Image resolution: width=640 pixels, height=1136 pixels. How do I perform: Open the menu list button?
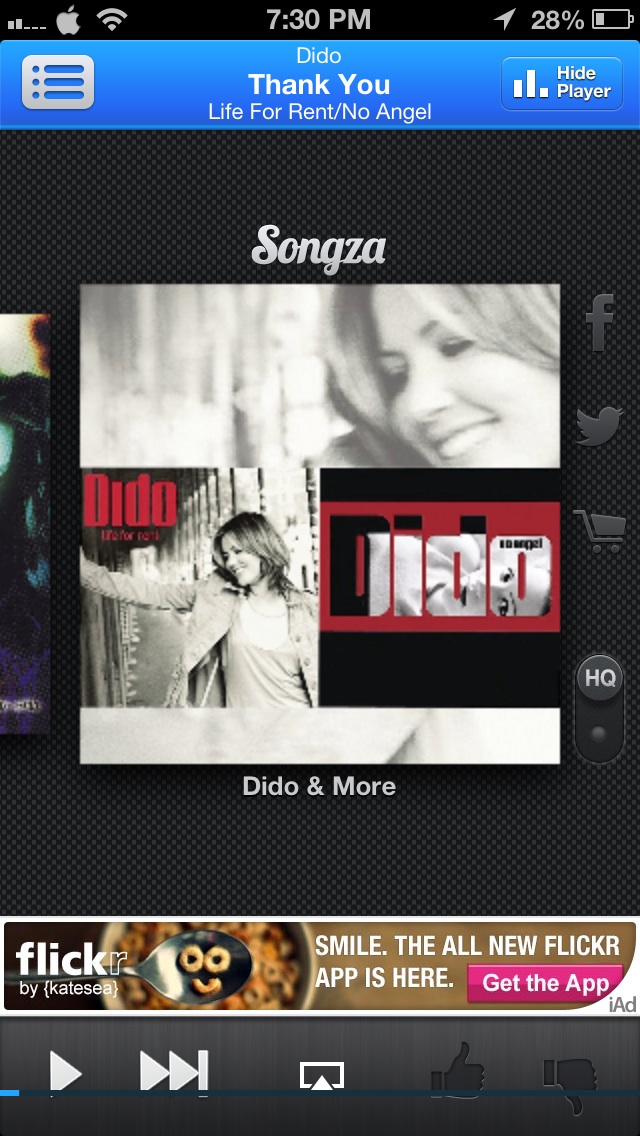click(58, 83)
